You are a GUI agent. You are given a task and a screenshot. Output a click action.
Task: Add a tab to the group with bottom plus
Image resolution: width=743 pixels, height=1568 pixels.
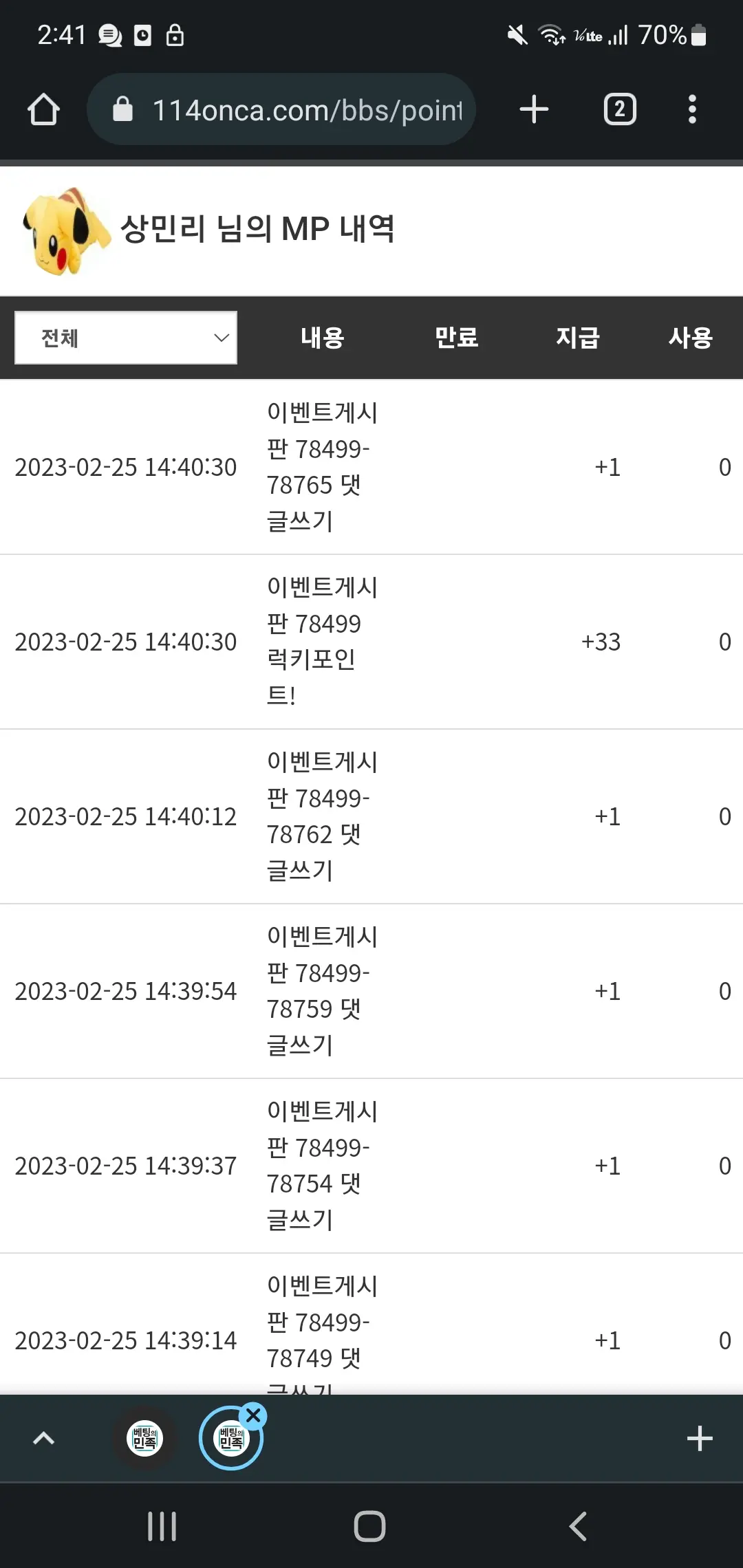pyautogui.click(x=700, y=1438)
